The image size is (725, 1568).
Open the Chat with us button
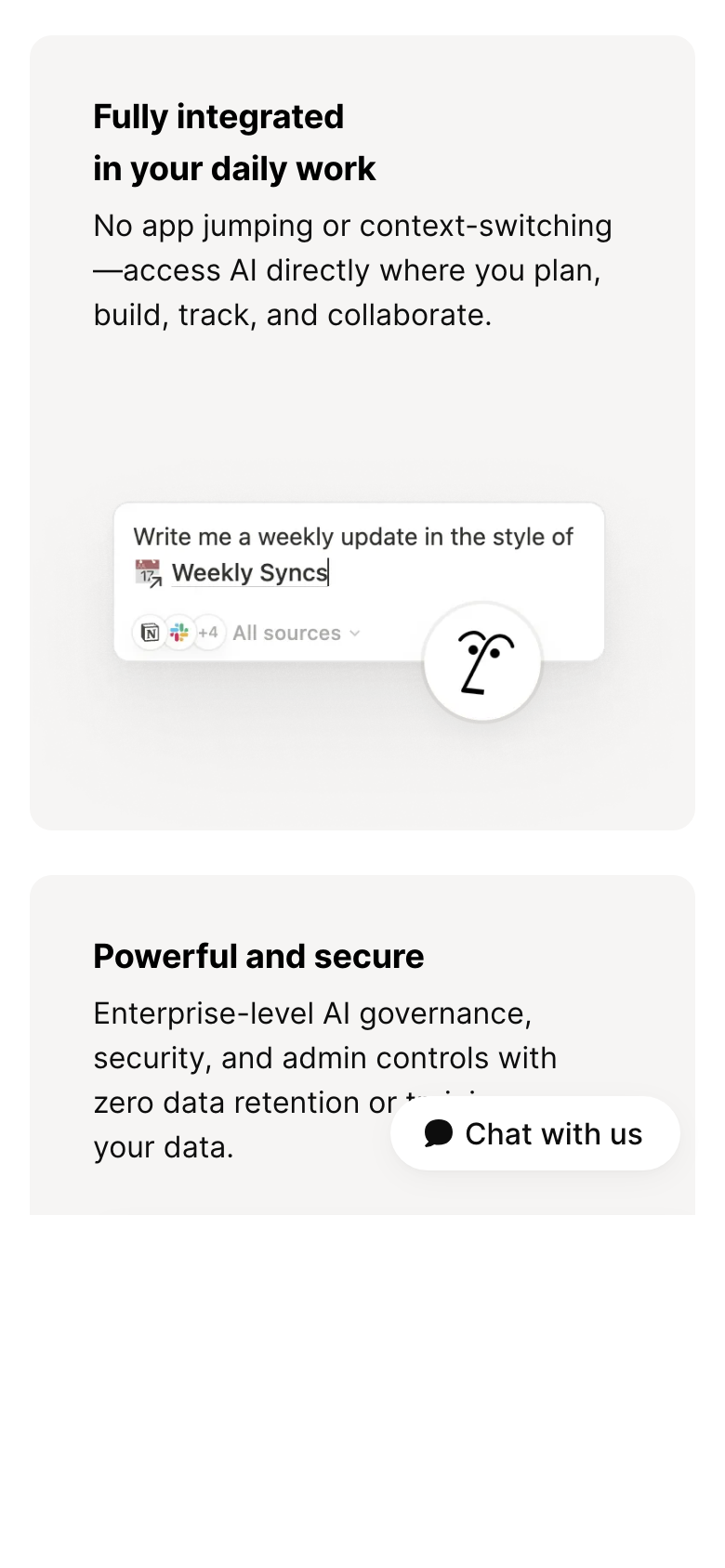pos(534,1133)
